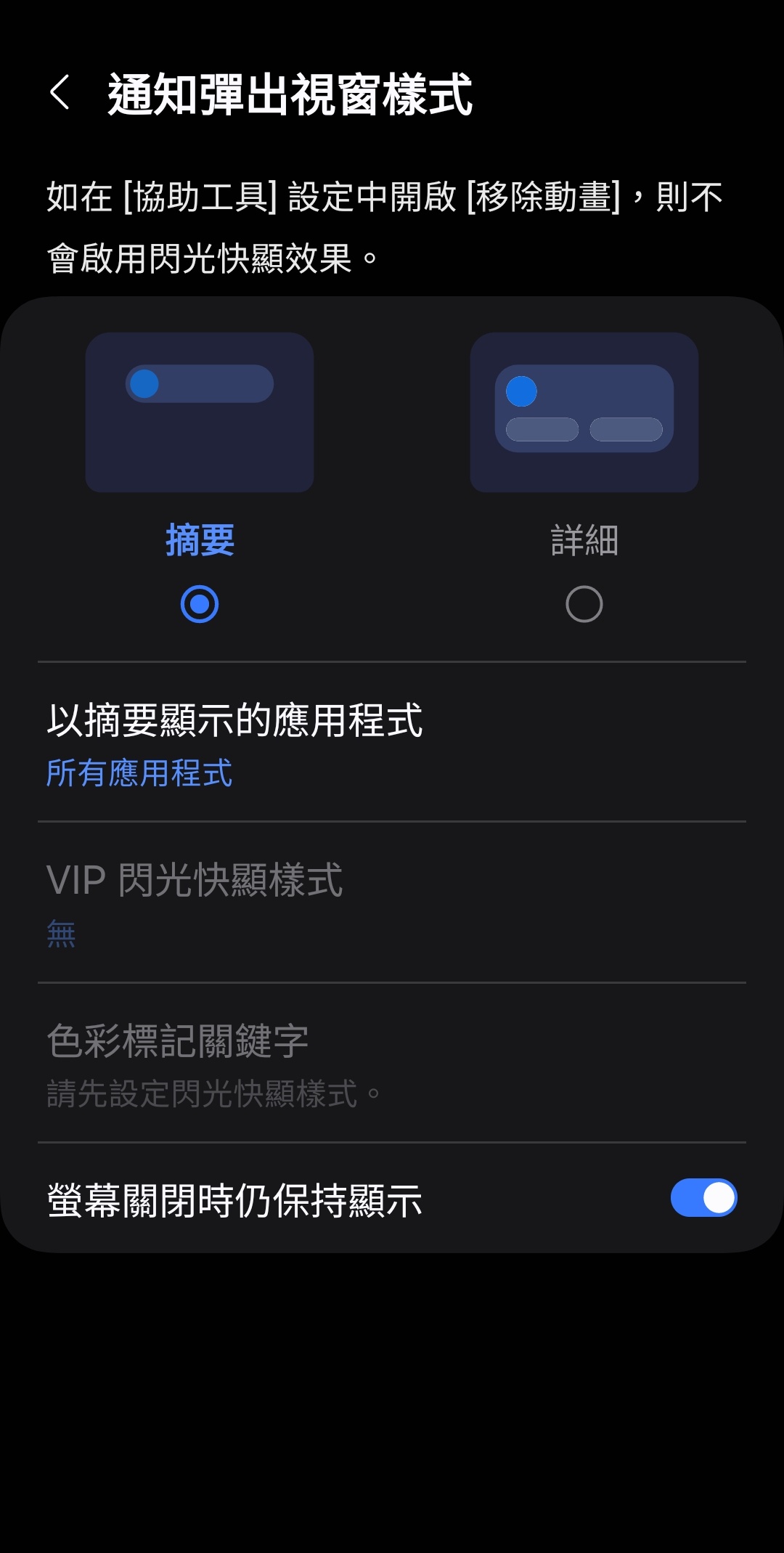Select the 摘要 pop-up style
Screen dimensions: 784x1553
pos(200,603)
